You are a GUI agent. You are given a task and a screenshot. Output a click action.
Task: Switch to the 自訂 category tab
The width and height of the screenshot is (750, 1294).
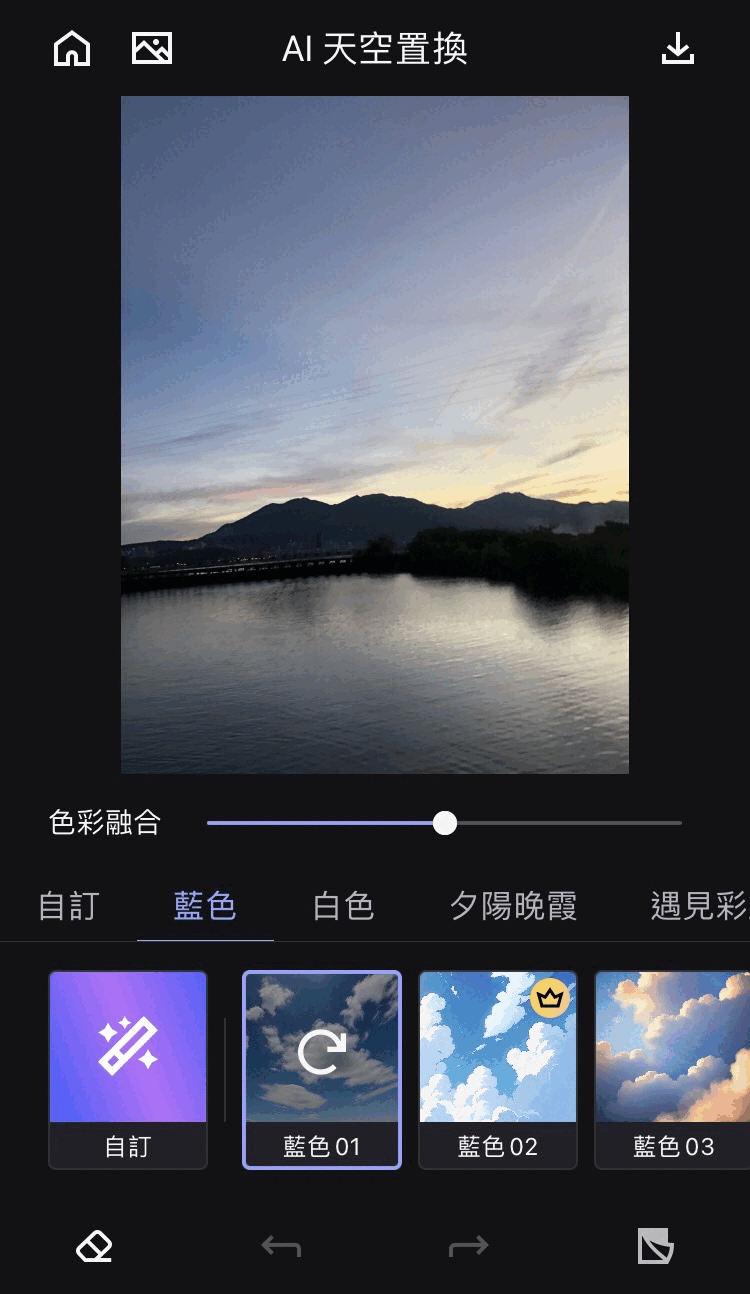click(x=68, y=906)
